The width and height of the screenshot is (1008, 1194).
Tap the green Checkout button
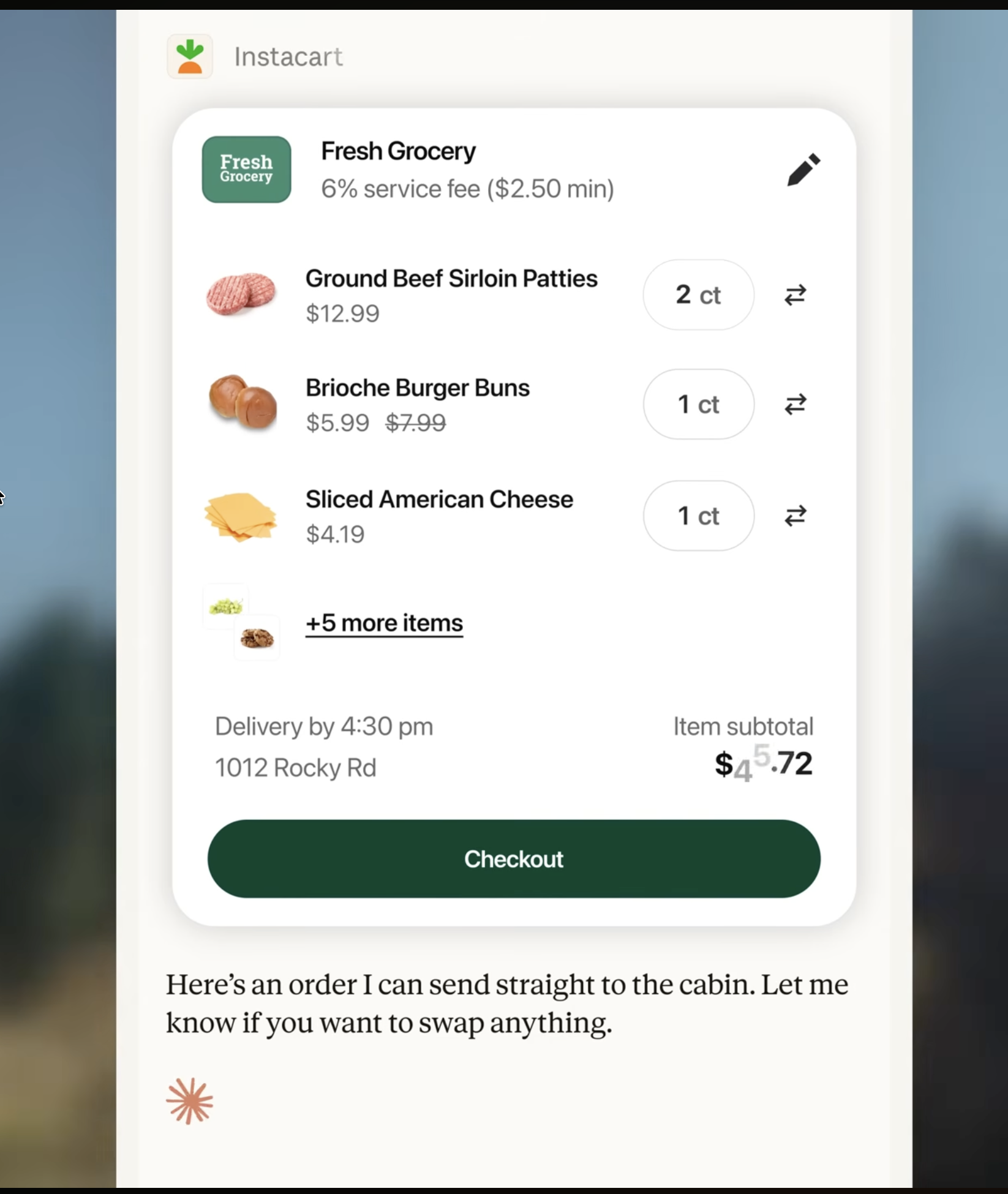click(514, 858)
